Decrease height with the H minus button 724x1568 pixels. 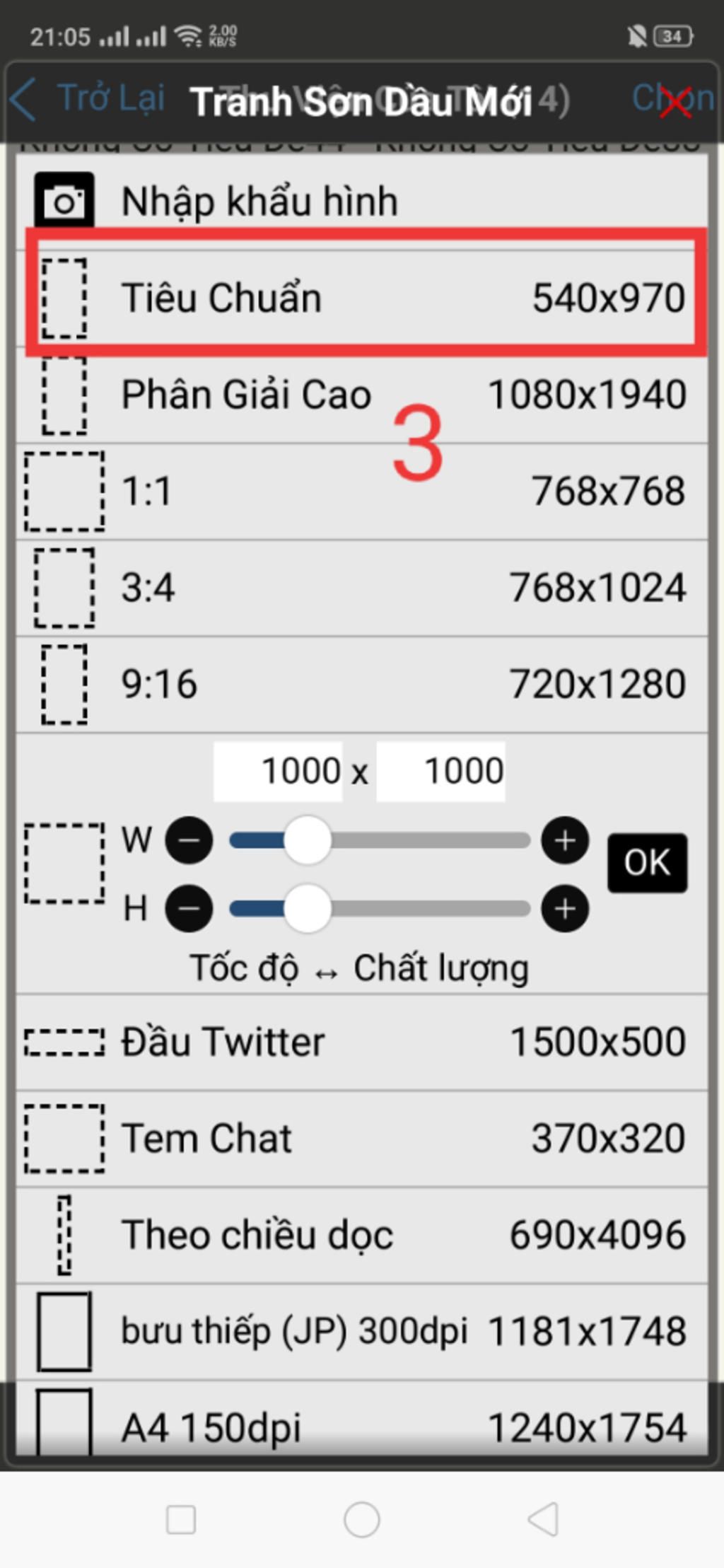pos(189,909)
